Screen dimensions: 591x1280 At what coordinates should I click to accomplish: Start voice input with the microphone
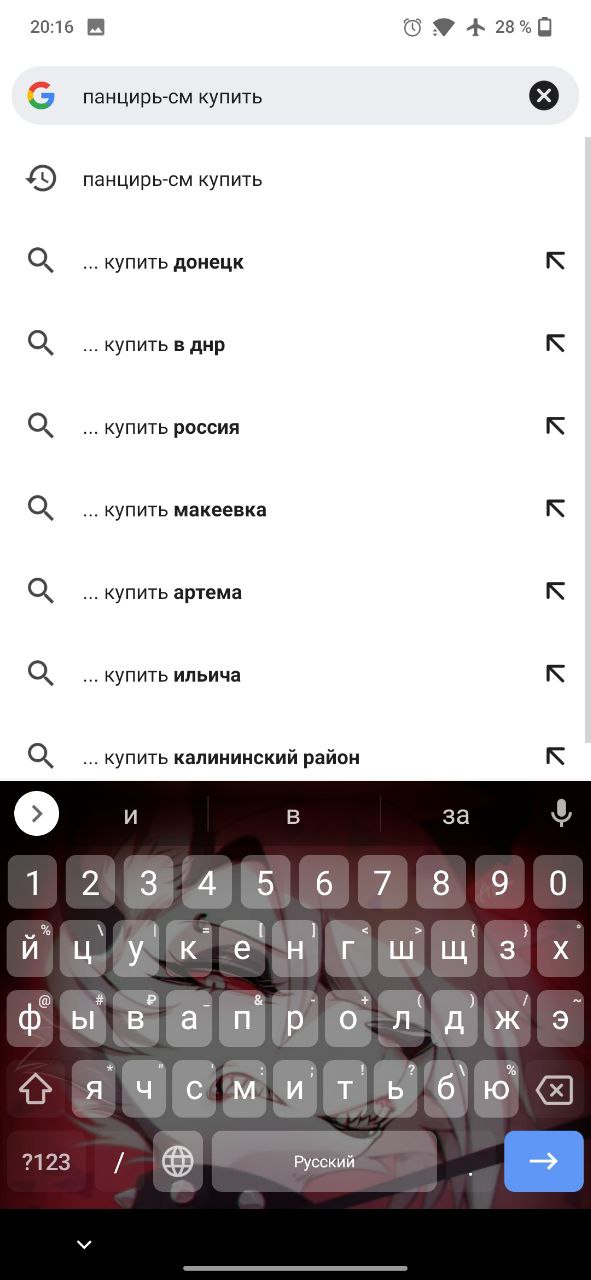coord(561,814)
